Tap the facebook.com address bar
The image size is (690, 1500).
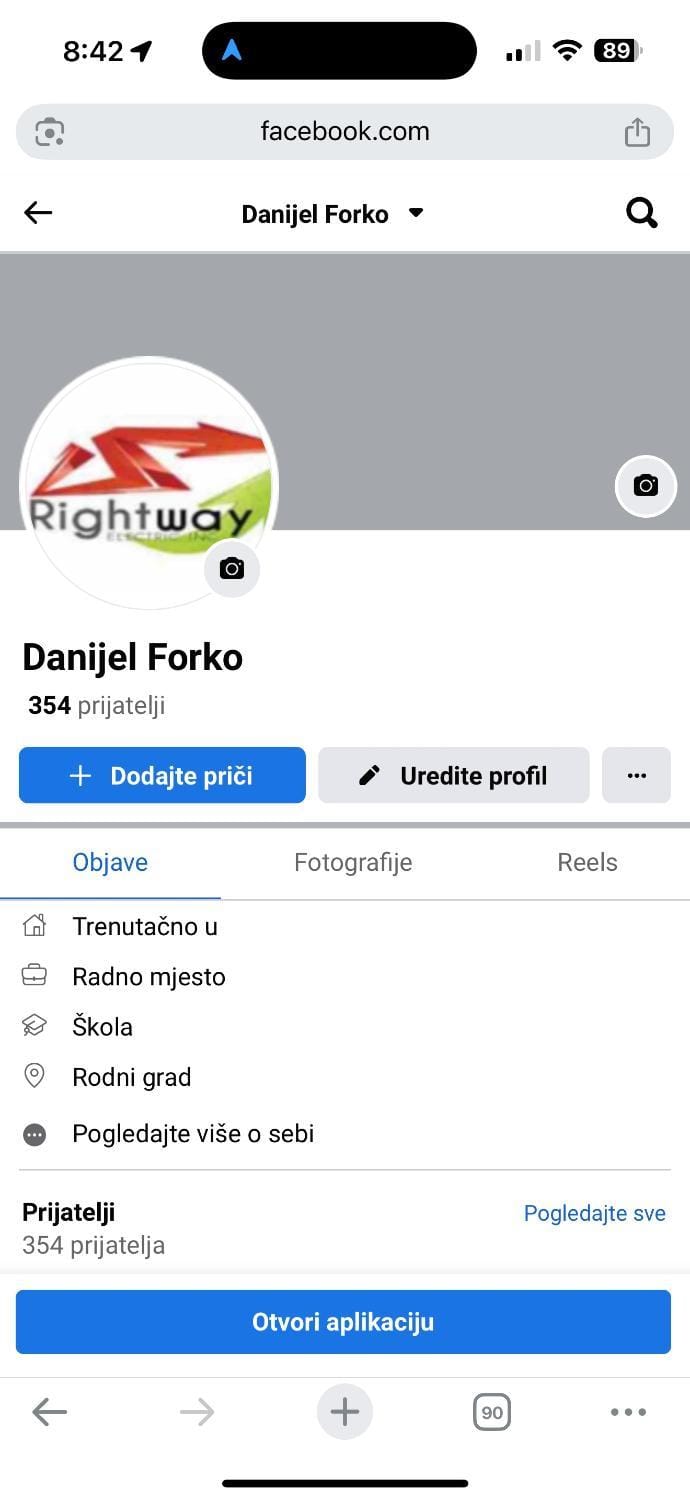[x=344, y=132]
